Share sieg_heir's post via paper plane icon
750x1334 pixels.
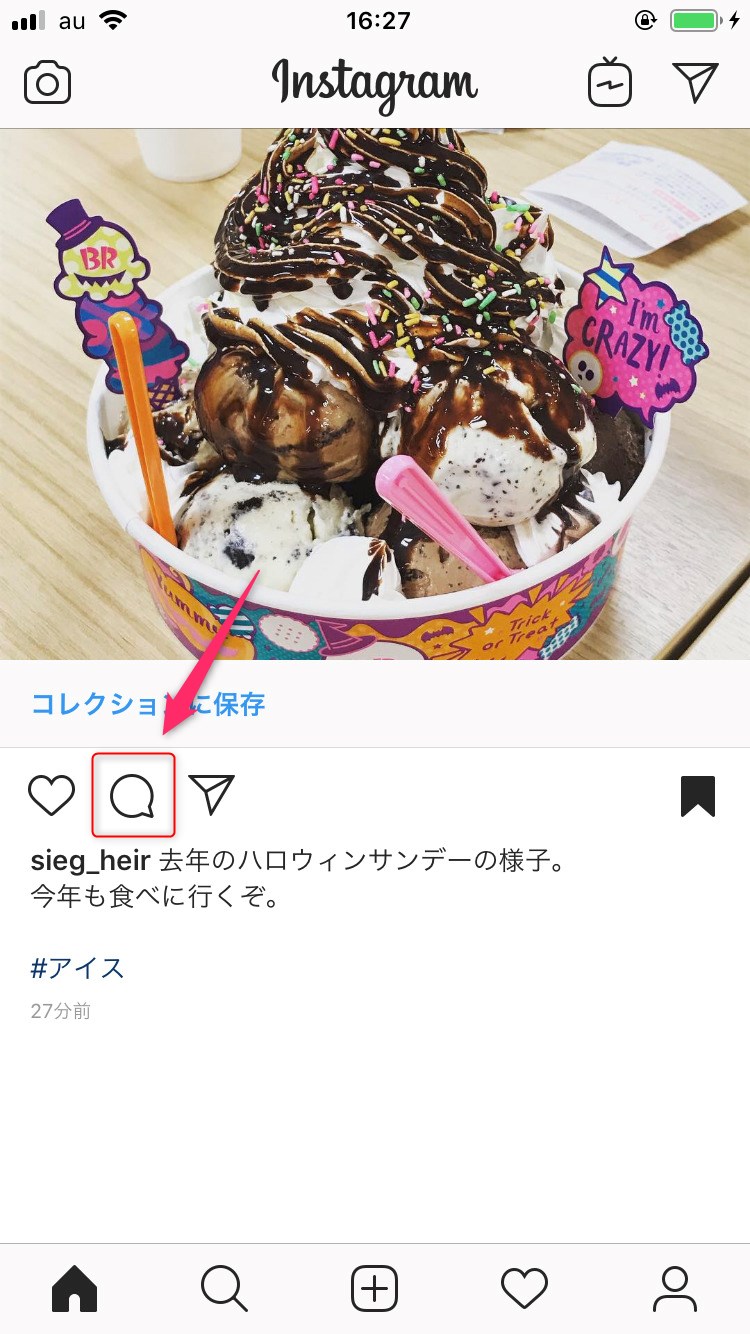211,795
